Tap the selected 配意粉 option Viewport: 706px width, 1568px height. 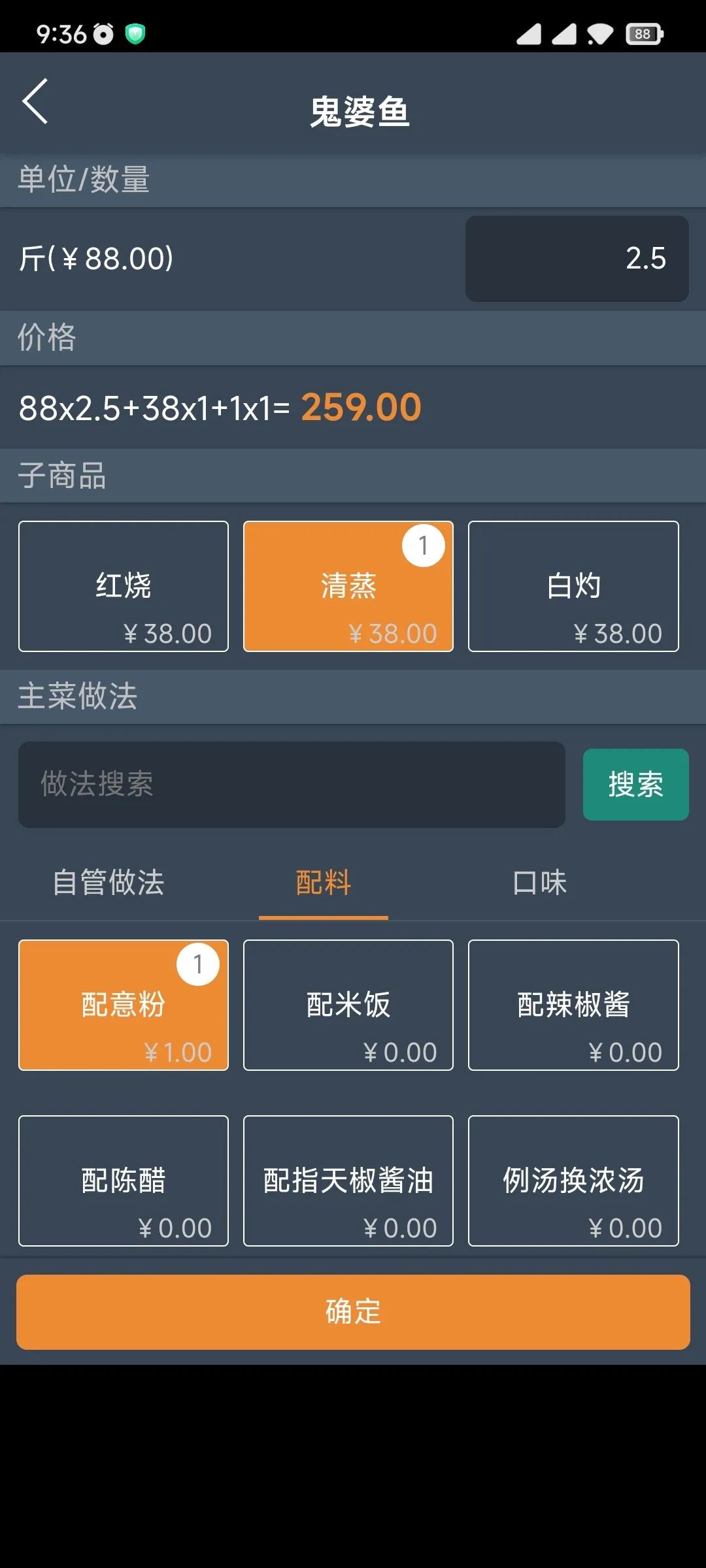pos(124,1005)
